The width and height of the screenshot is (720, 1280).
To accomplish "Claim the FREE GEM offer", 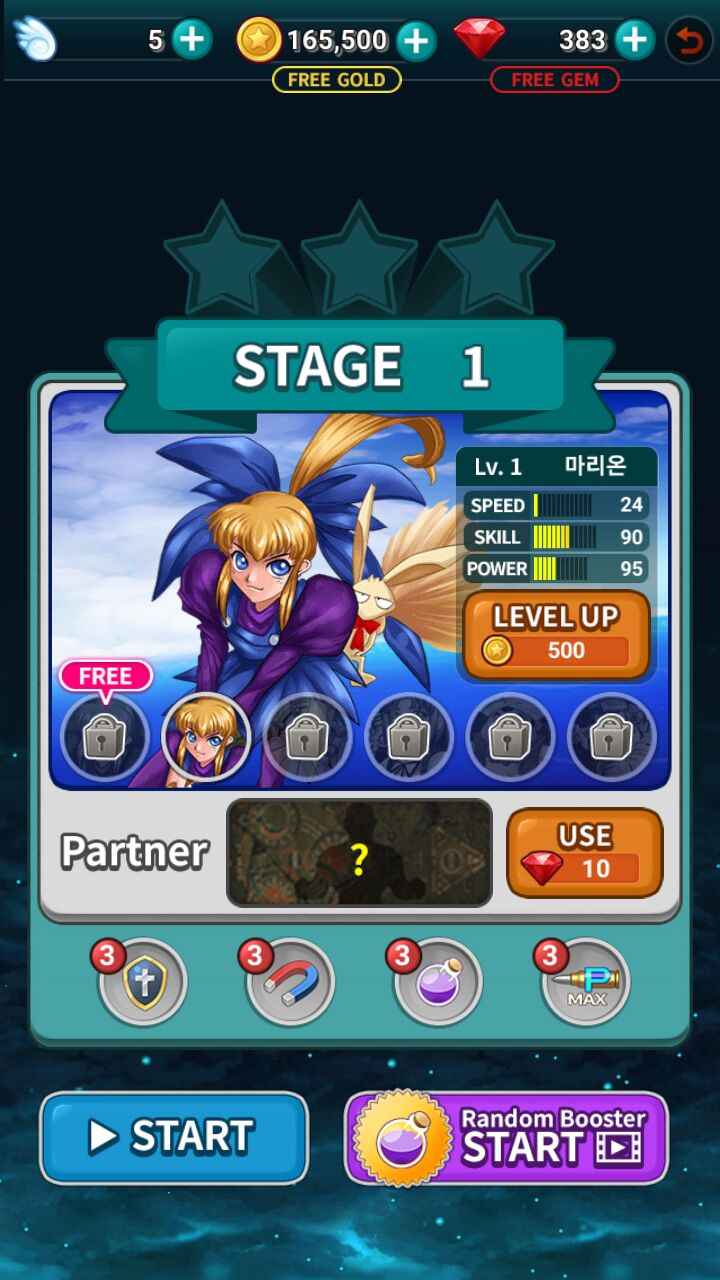I will pos(555,80).
